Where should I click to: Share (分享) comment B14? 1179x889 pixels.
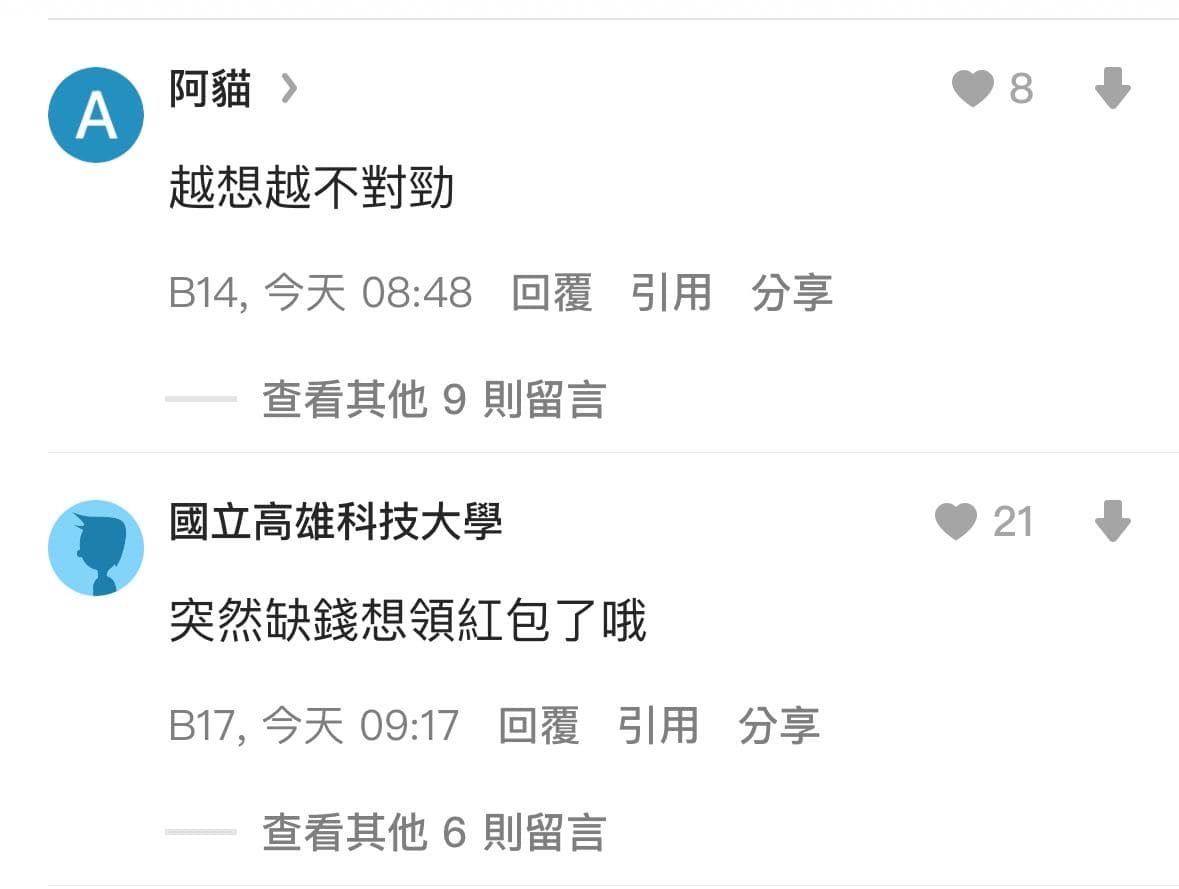click(792, 293)
